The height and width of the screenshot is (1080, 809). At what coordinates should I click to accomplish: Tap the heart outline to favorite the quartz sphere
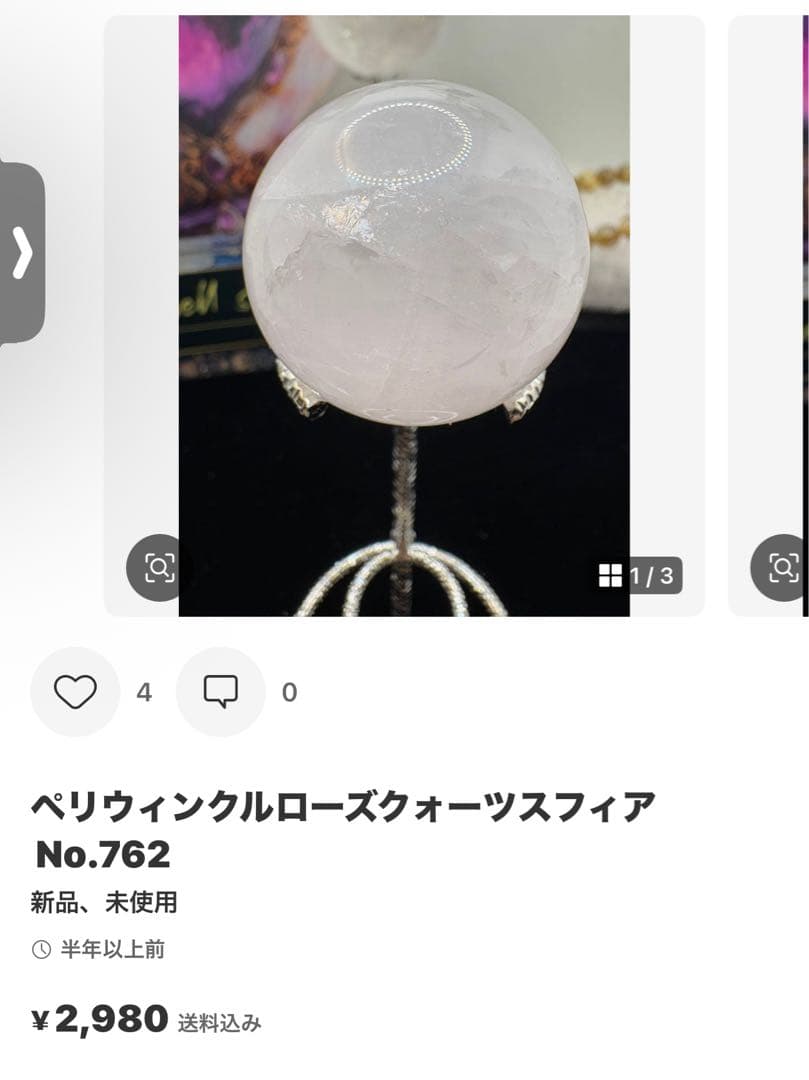click(x=74, y=692)
